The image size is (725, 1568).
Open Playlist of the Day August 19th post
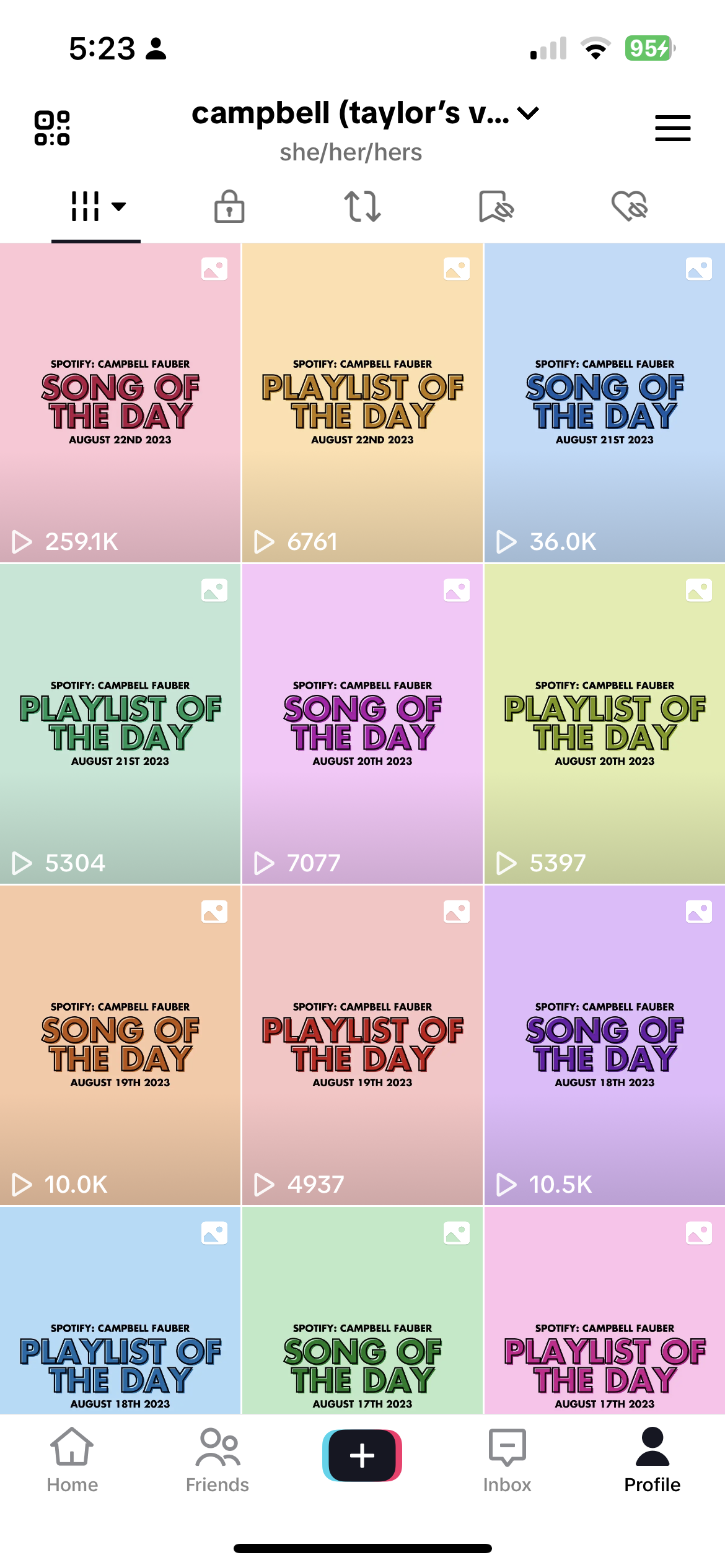click(362, 1045)
